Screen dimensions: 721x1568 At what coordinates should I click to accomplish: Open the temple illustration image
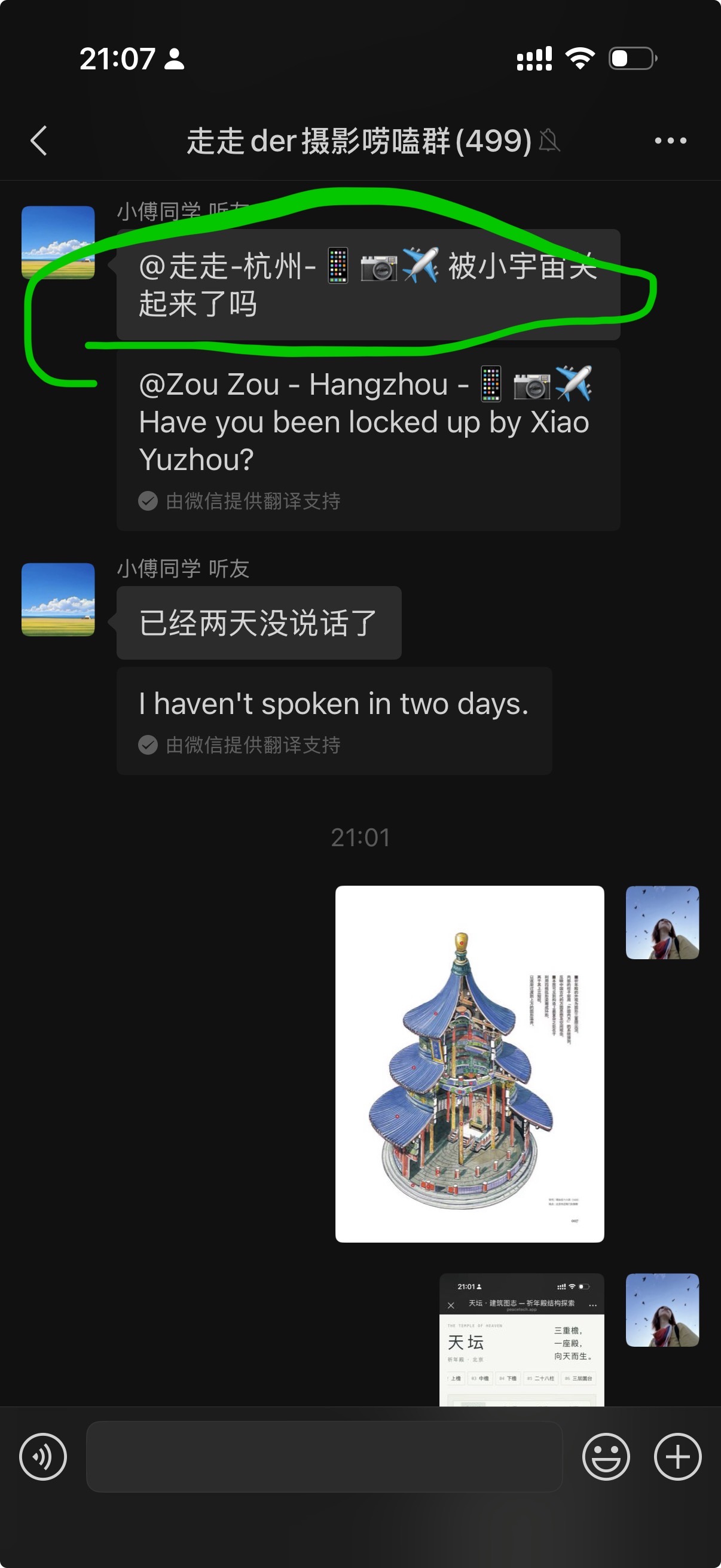click(x=470, y=1063)
